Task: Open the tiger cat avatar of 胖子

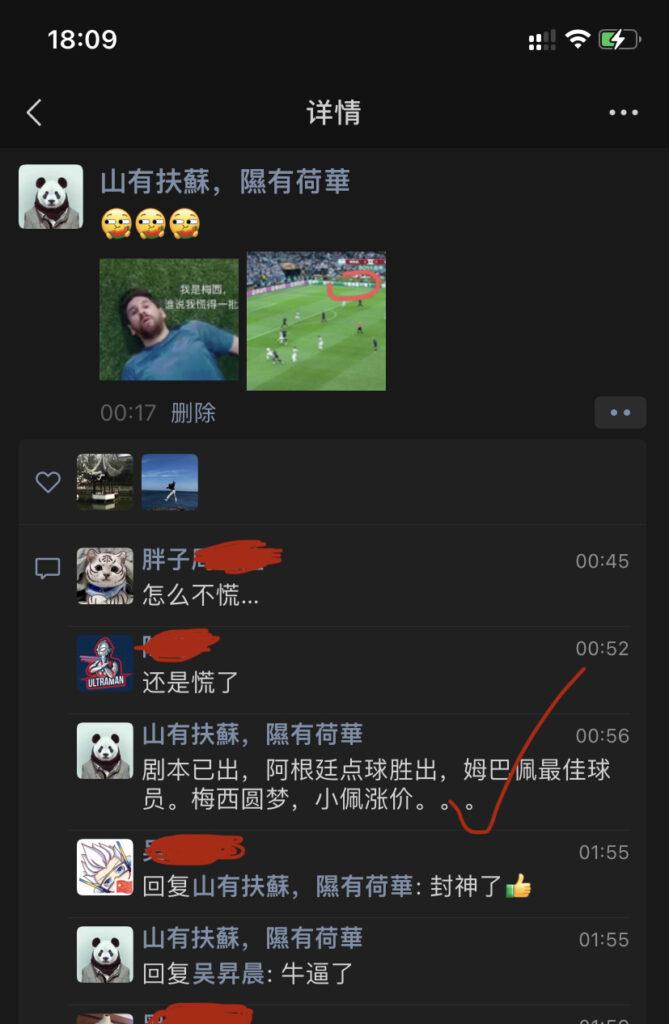Action: [x=105, y=576]
